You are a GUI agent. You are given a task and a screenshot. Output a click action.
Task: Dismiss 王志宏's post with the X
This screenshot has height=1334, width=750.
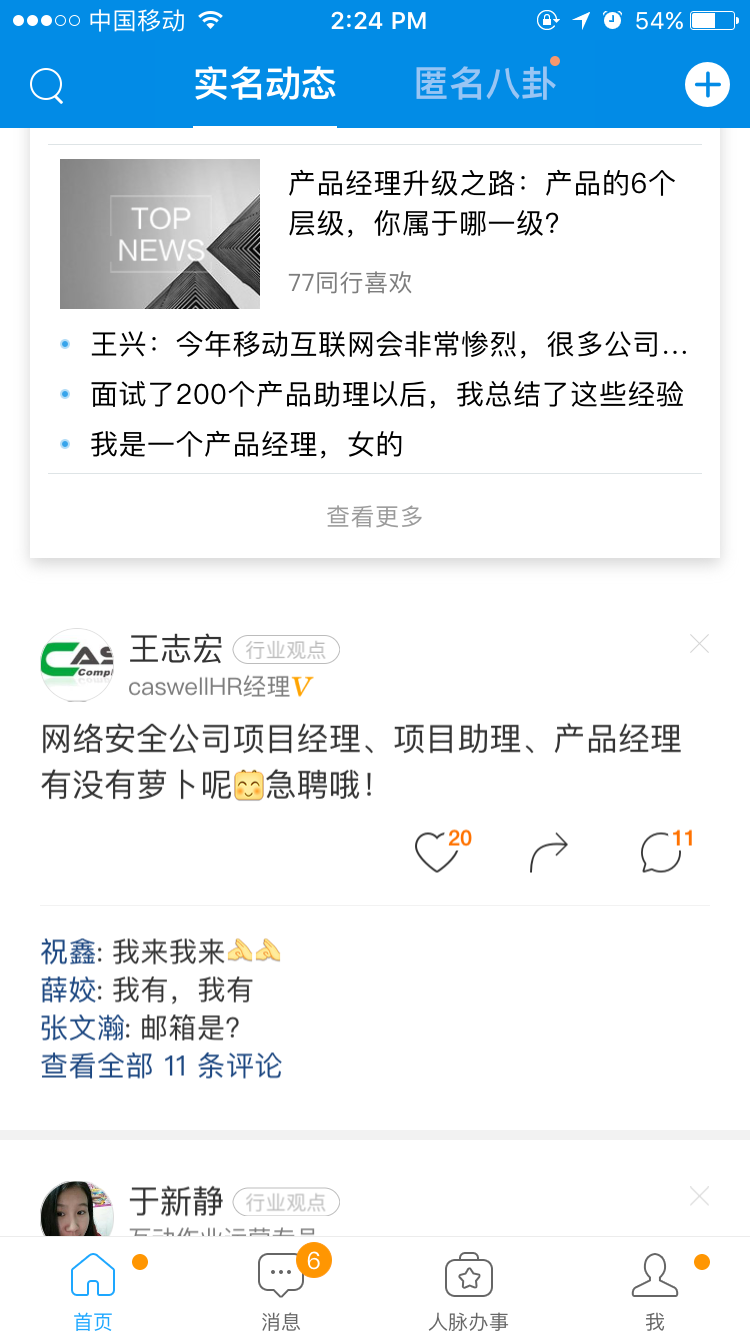coord(699,645)
